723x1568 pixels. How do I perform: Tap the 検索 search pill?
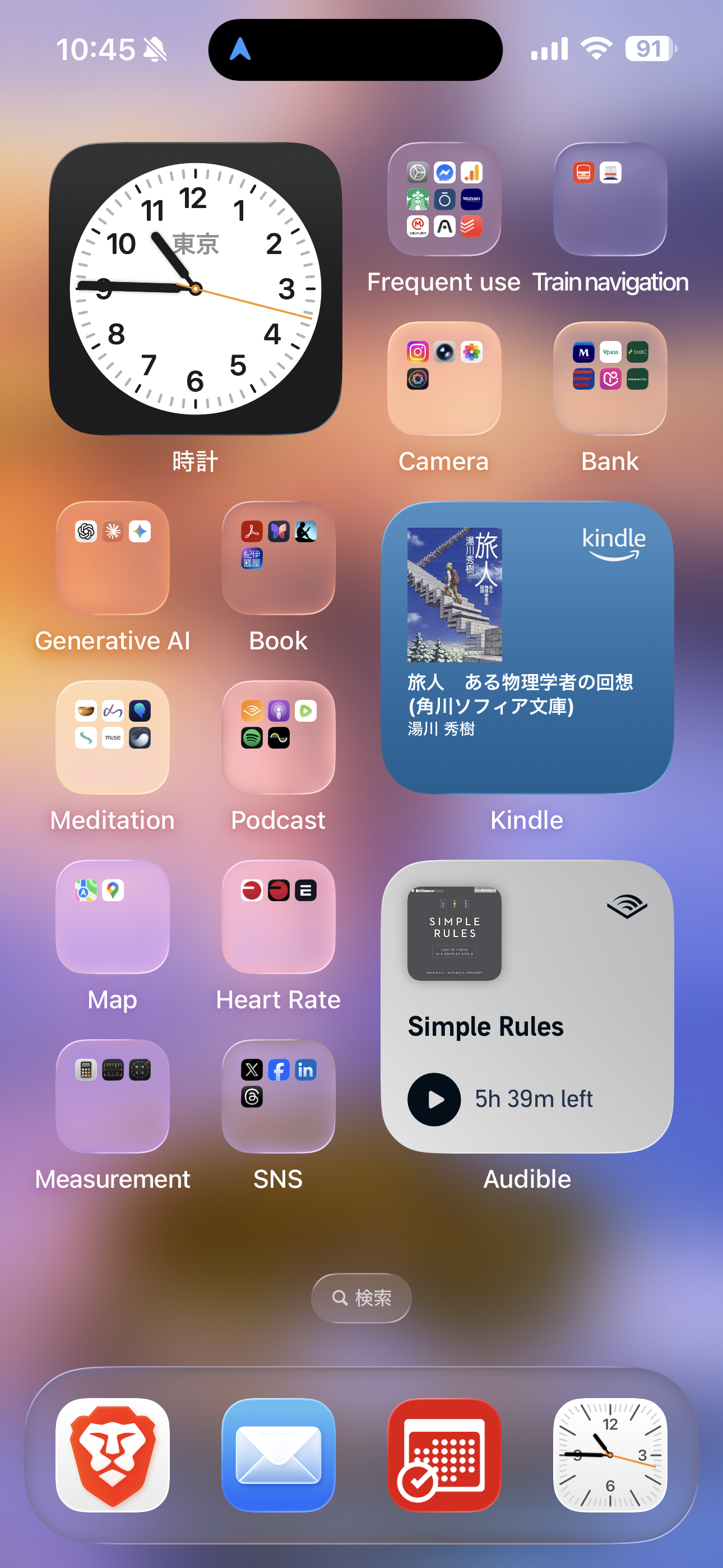coord(361,1298)
